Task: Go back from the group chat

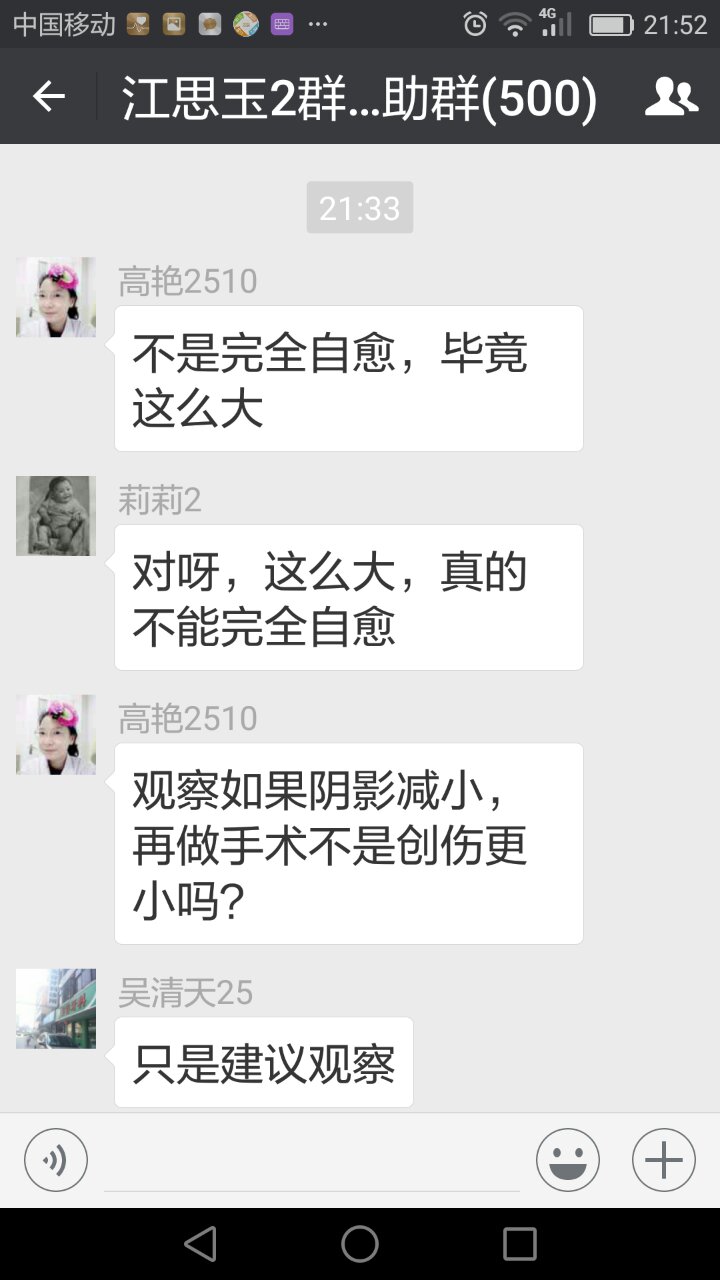Action: [x=48, y=97]
